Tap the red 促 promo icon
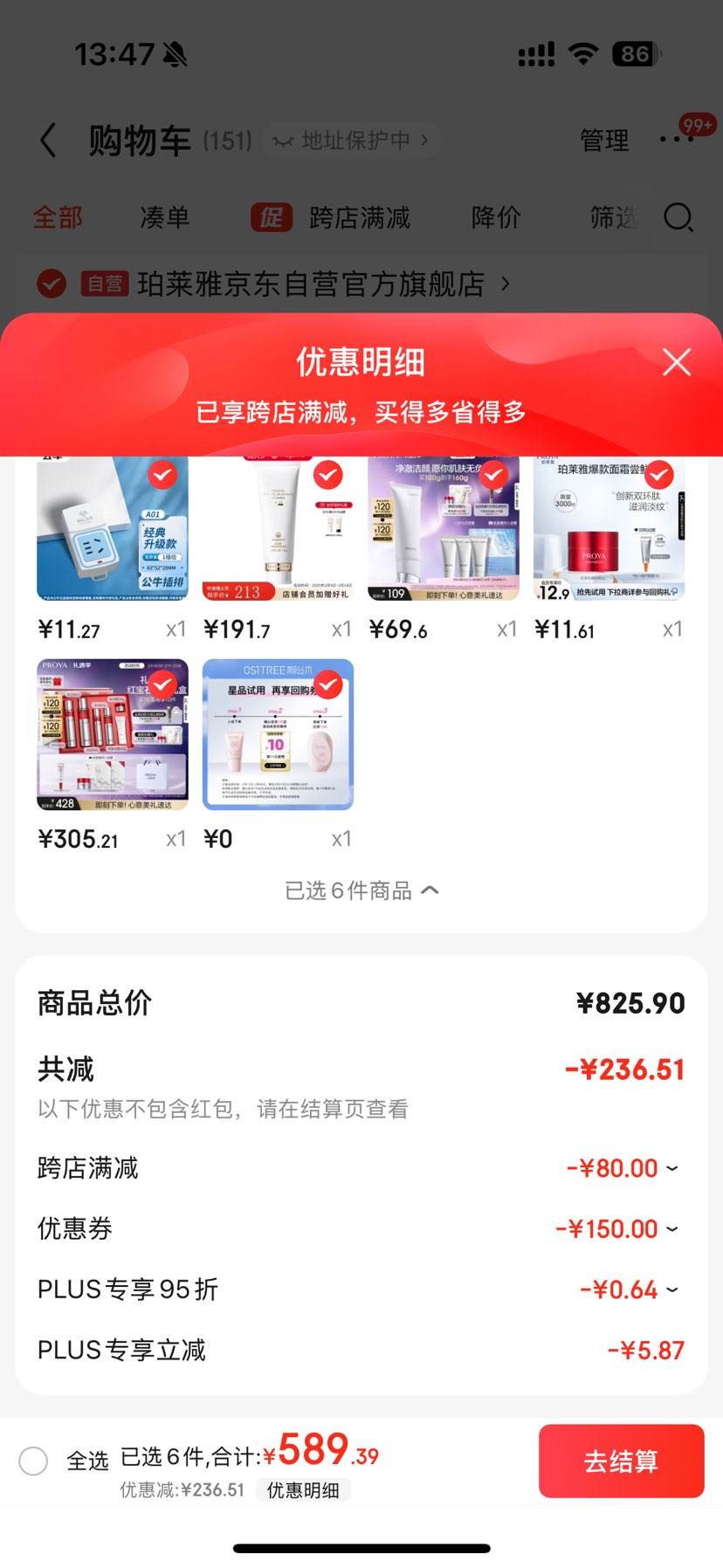 click(x=271, y=217)
